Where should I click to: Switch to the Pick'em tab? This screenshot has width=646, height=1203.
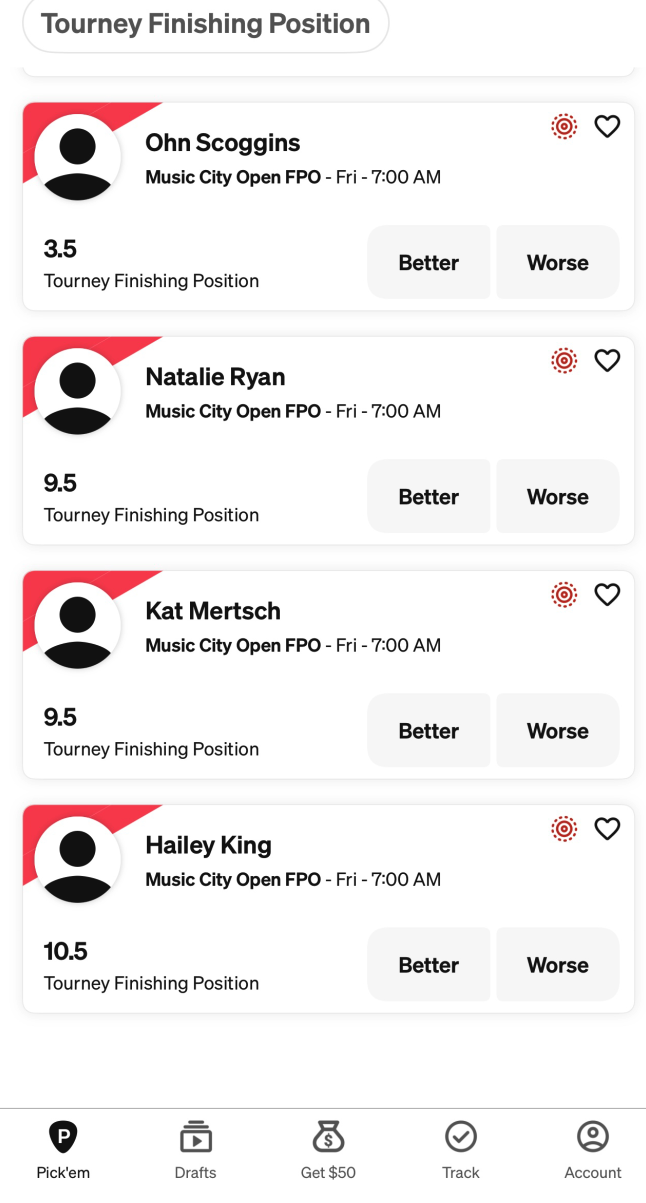63,1150
